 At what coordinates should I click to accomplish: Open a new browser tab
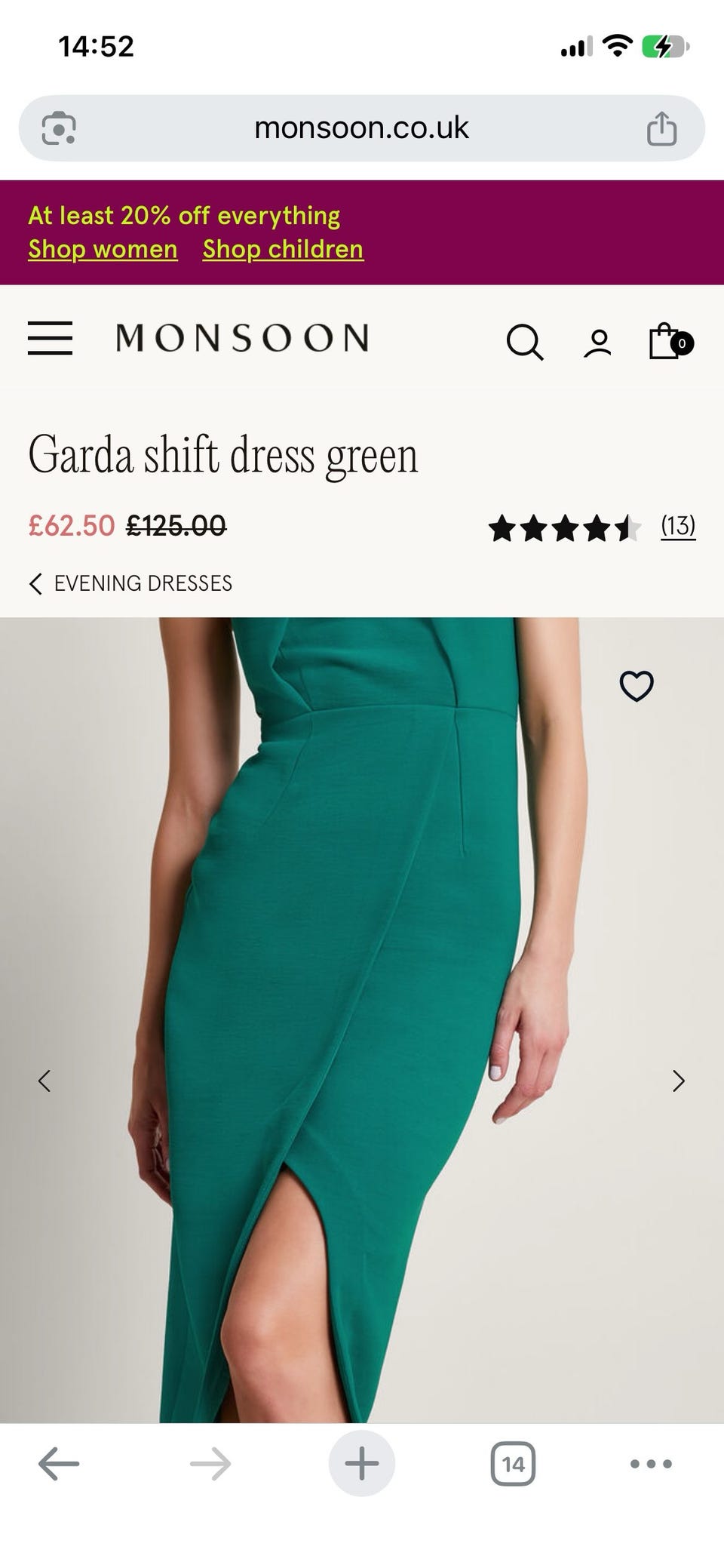pyautogui.click(x=362, y=1464)
